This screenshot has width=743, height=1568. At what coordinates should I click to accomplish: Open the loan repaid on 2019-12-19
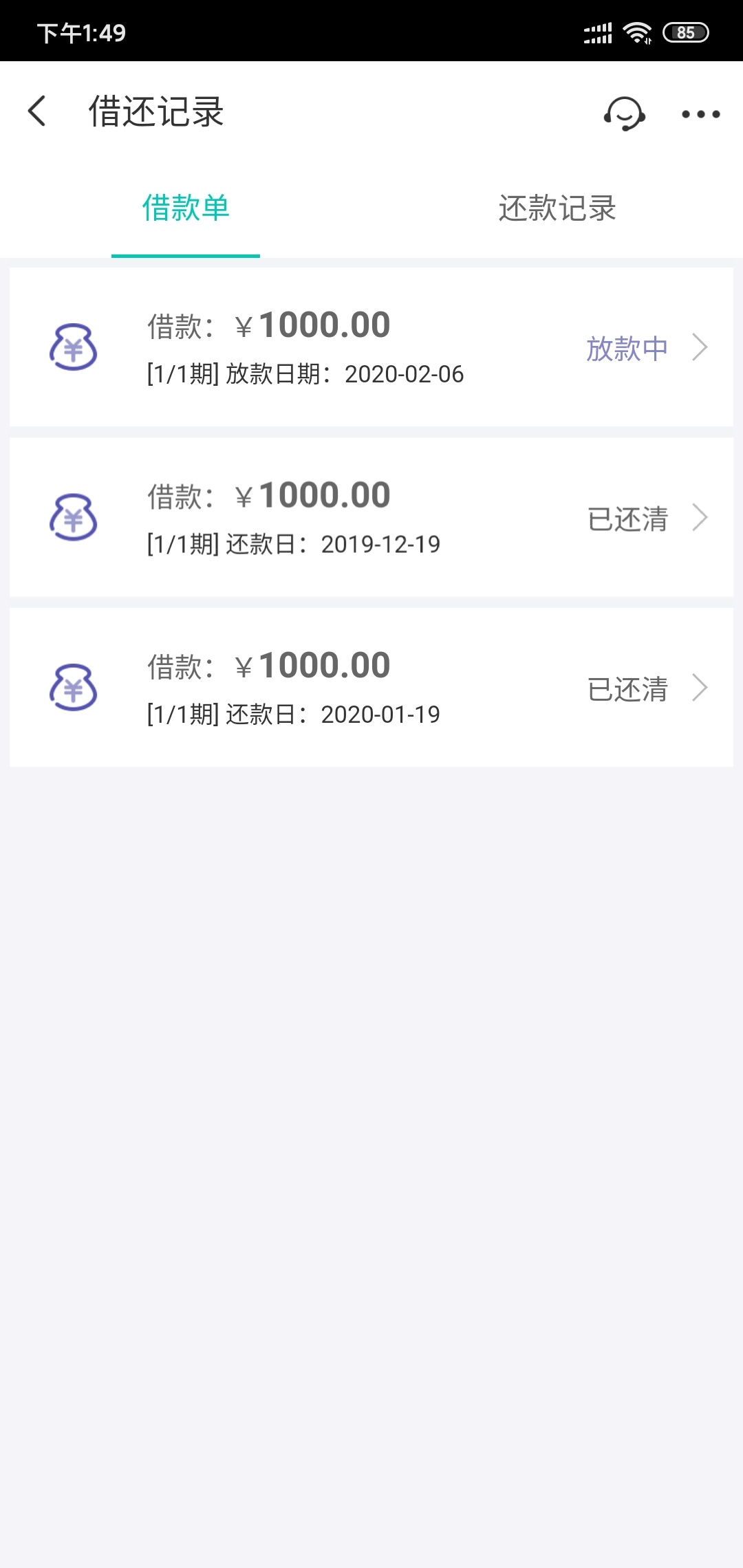tap(371, 517)
